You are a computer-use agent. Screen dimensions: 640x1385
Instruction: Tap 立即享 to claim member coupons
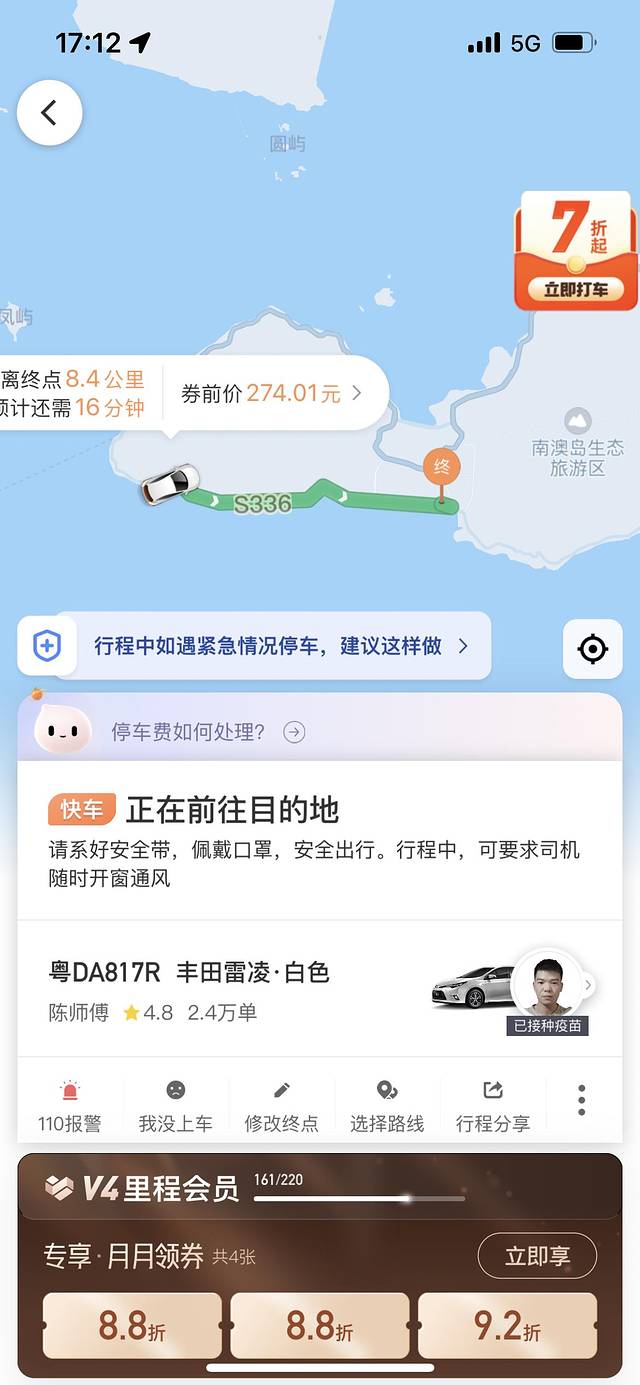pyautogui.click(x=537, y=1256)
